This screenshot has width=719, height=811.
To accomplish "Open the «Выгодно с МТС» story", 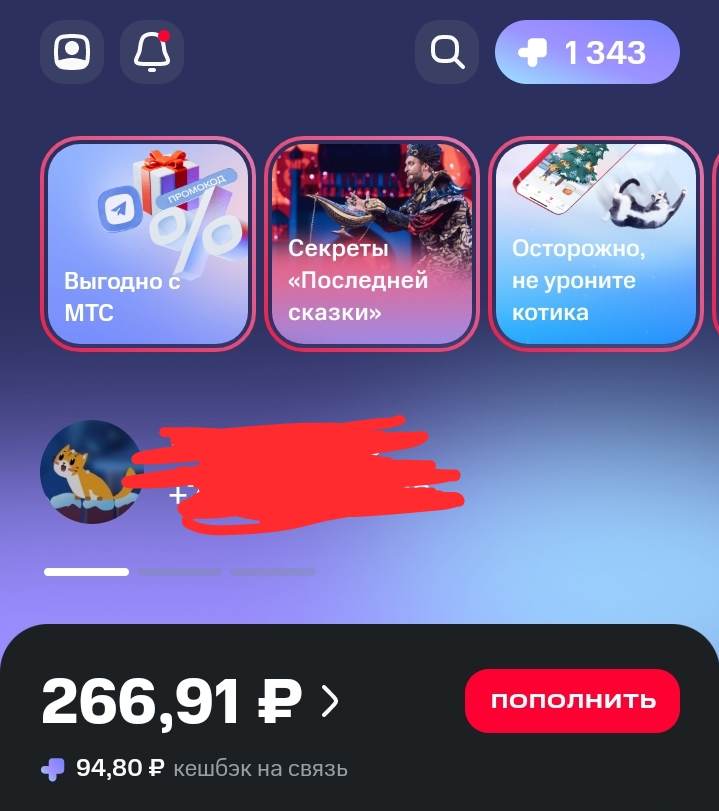I will coord(148,244).
